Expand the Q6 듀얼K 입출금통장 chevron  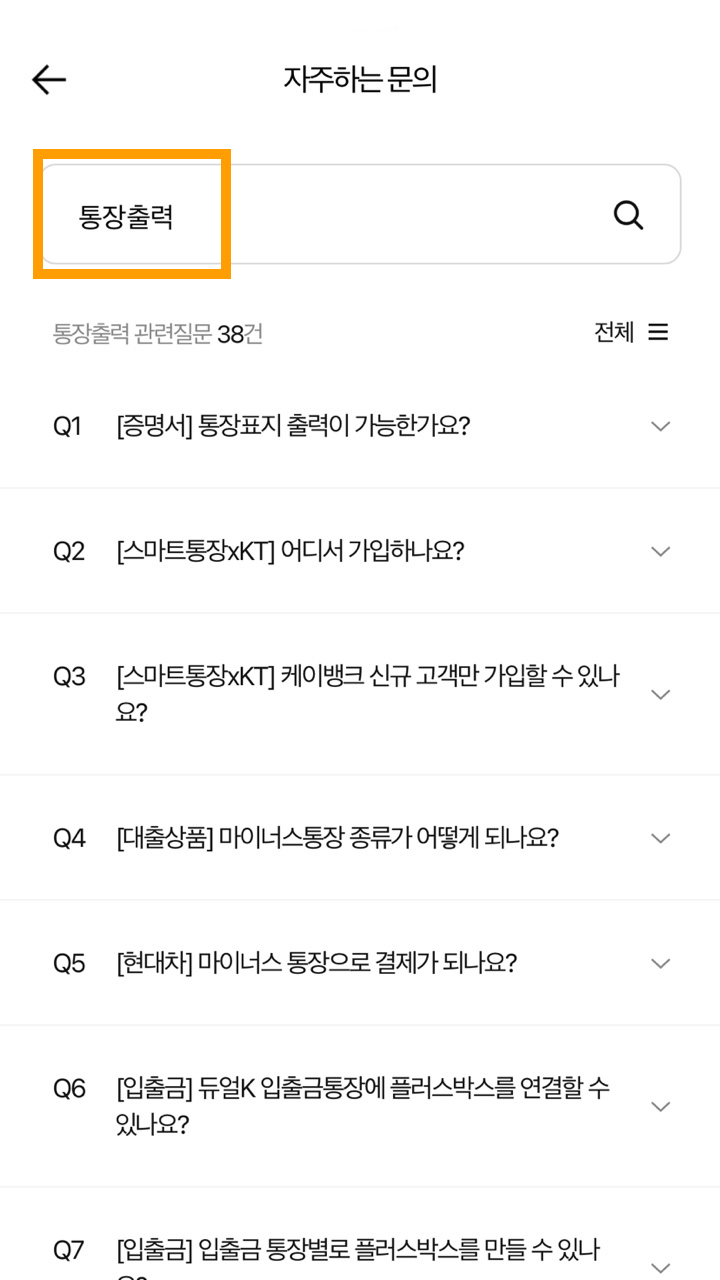pyautogui.click(x=661, y=1106)
